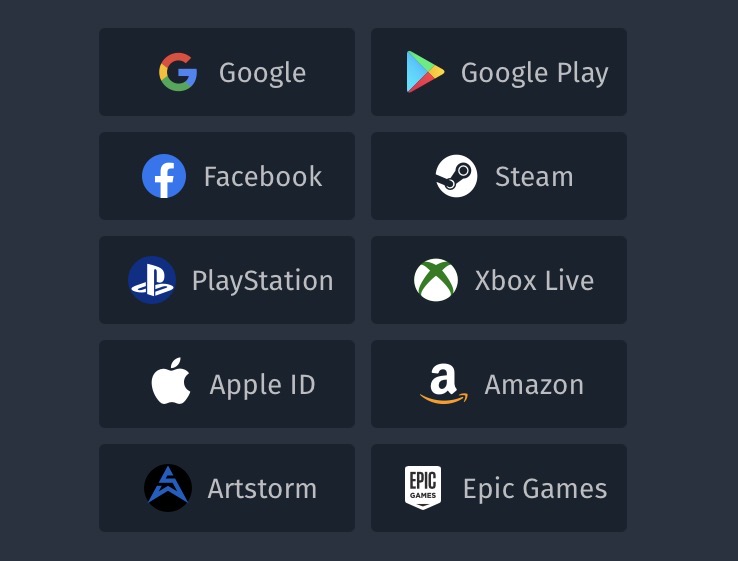
Task: Tap the Xbox Live button
Action: (x=499, y=280)
